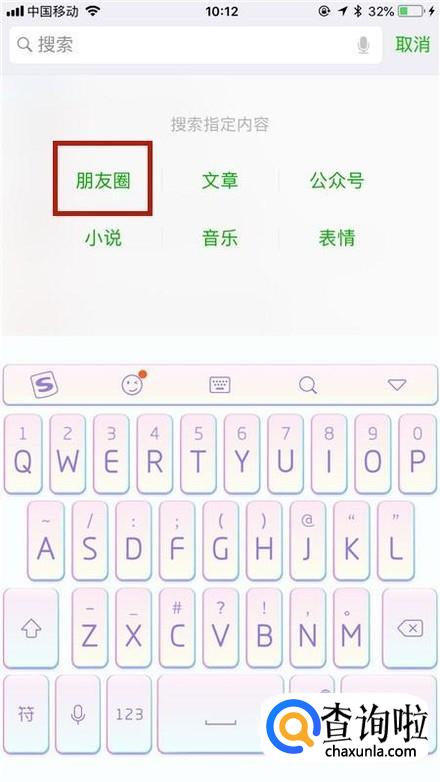Choose the 公众号 category
The image size is (440, 782).
click(337, 180)
